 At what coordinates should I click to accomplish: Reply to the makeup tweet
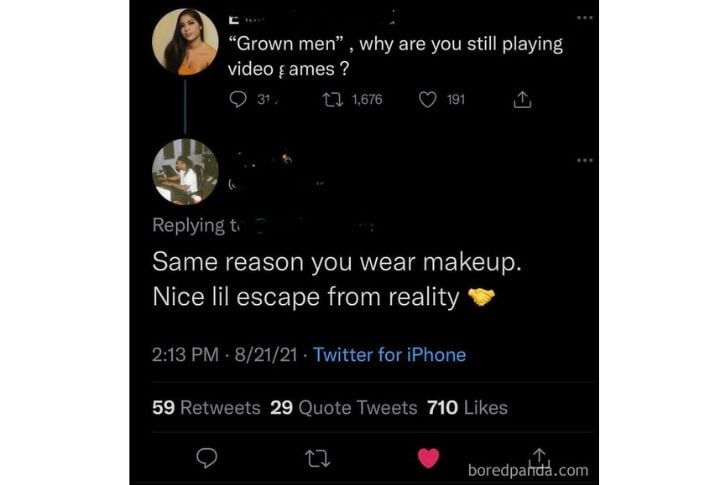207,458
